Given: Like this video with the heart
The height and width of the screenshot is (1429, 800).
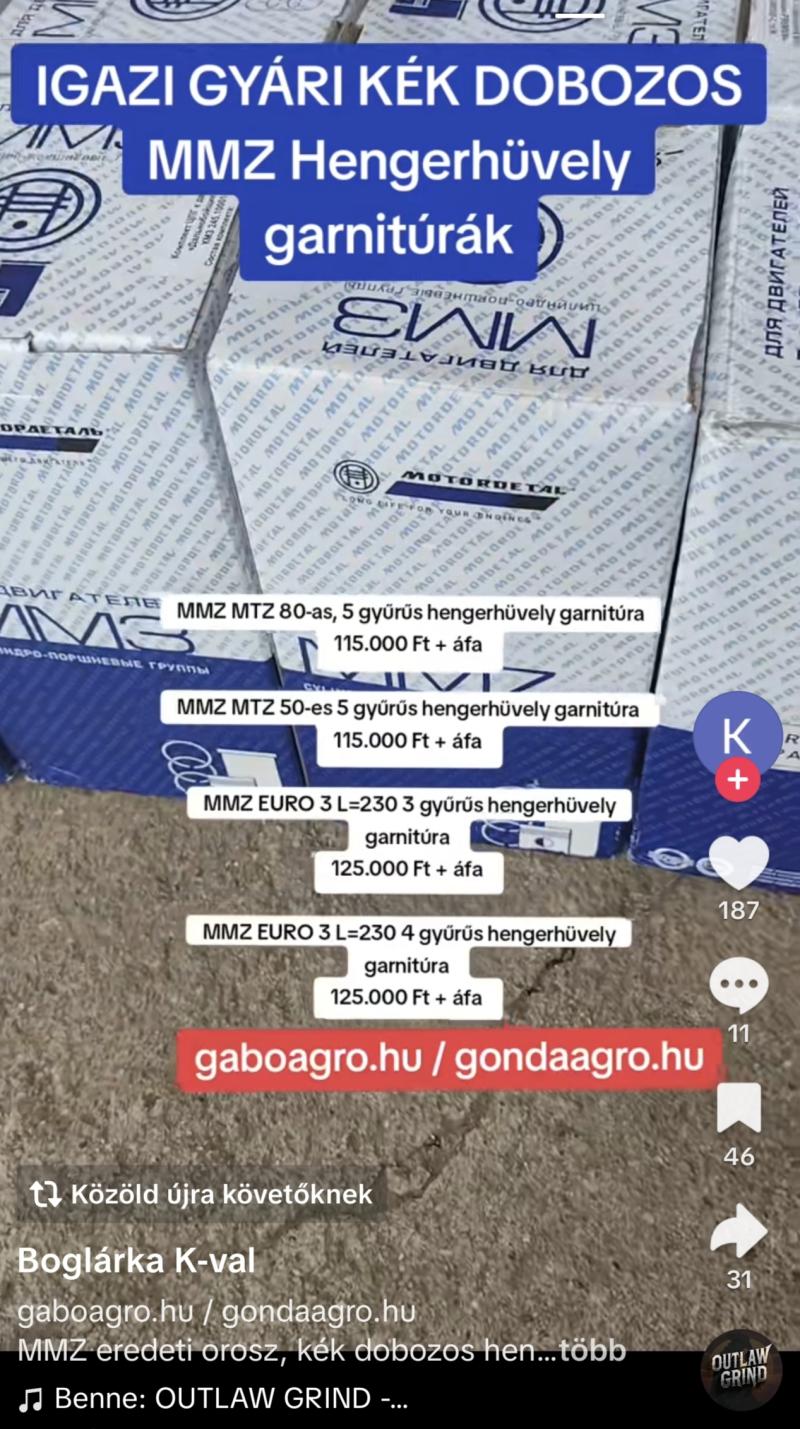Looking at the screenshot, I should click(x=739, y=862).
